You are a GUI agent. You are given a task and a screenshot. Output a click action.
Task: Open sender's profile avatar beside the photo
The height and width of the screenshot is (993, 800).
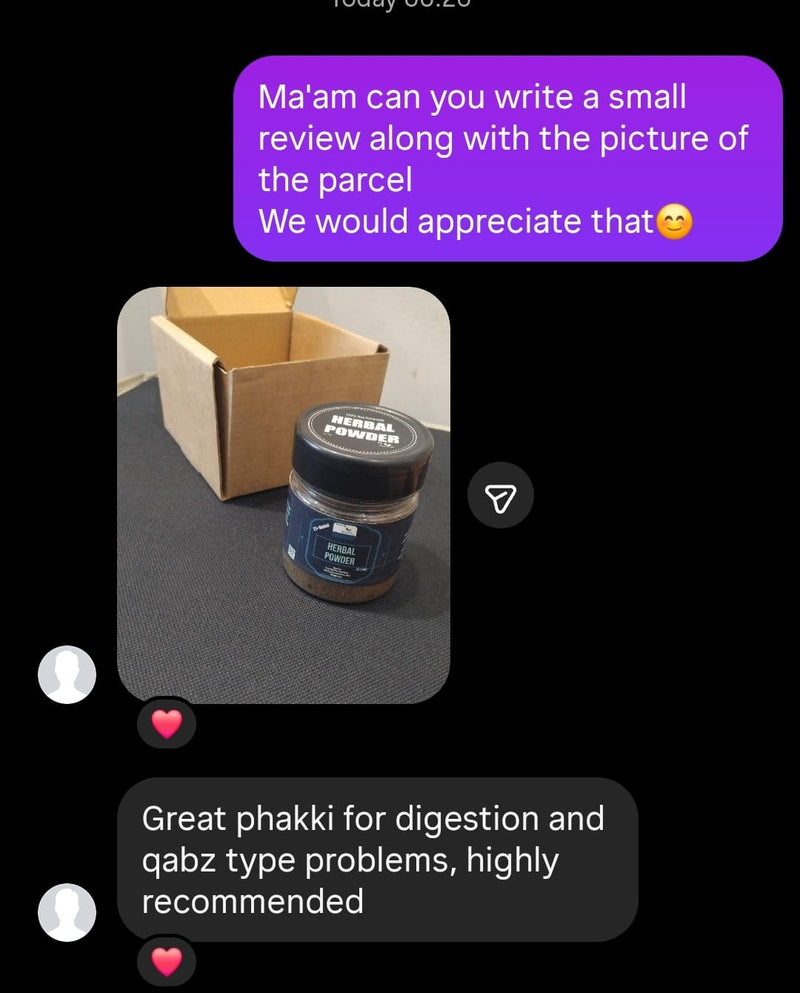click(67, 674)
